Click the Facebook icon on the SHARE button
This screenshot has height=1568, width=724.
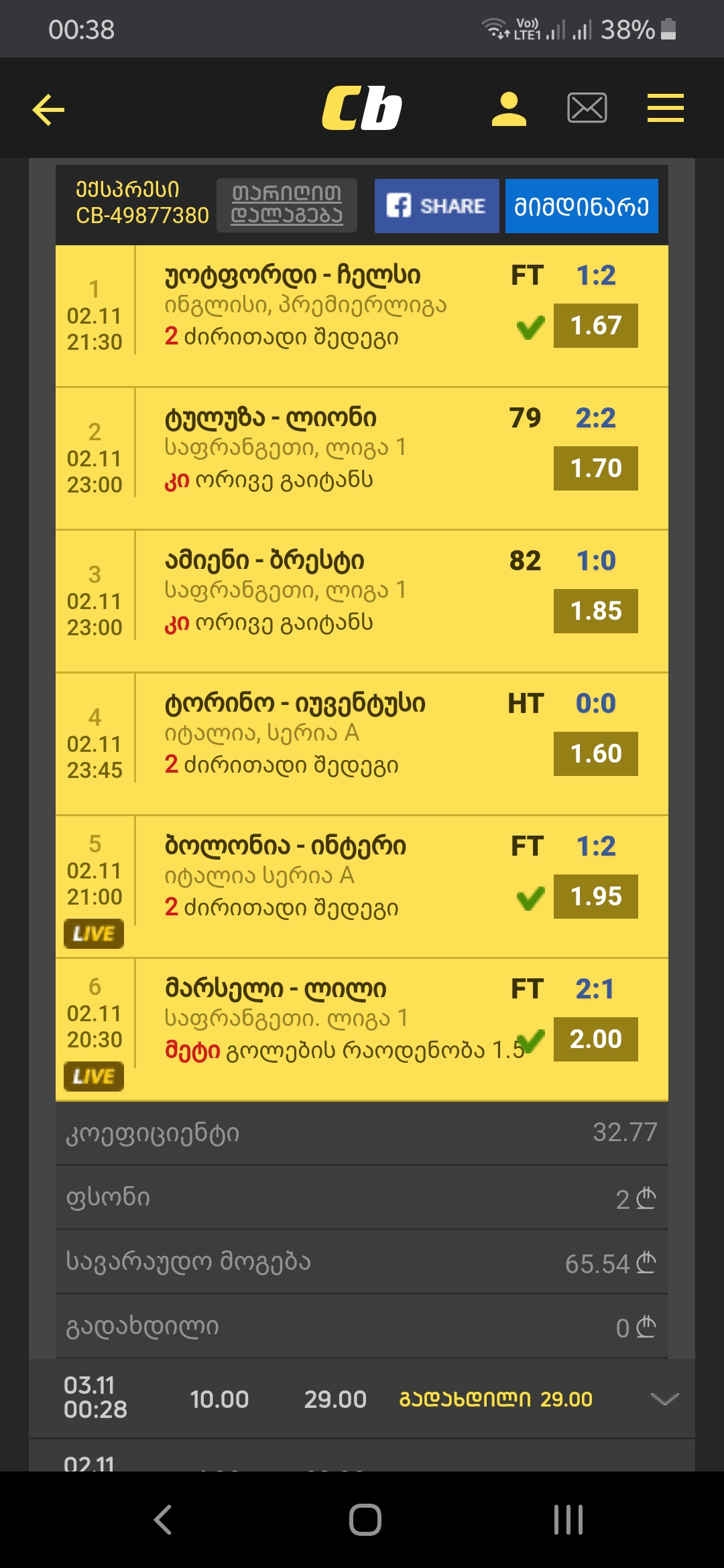coord(400,206)
